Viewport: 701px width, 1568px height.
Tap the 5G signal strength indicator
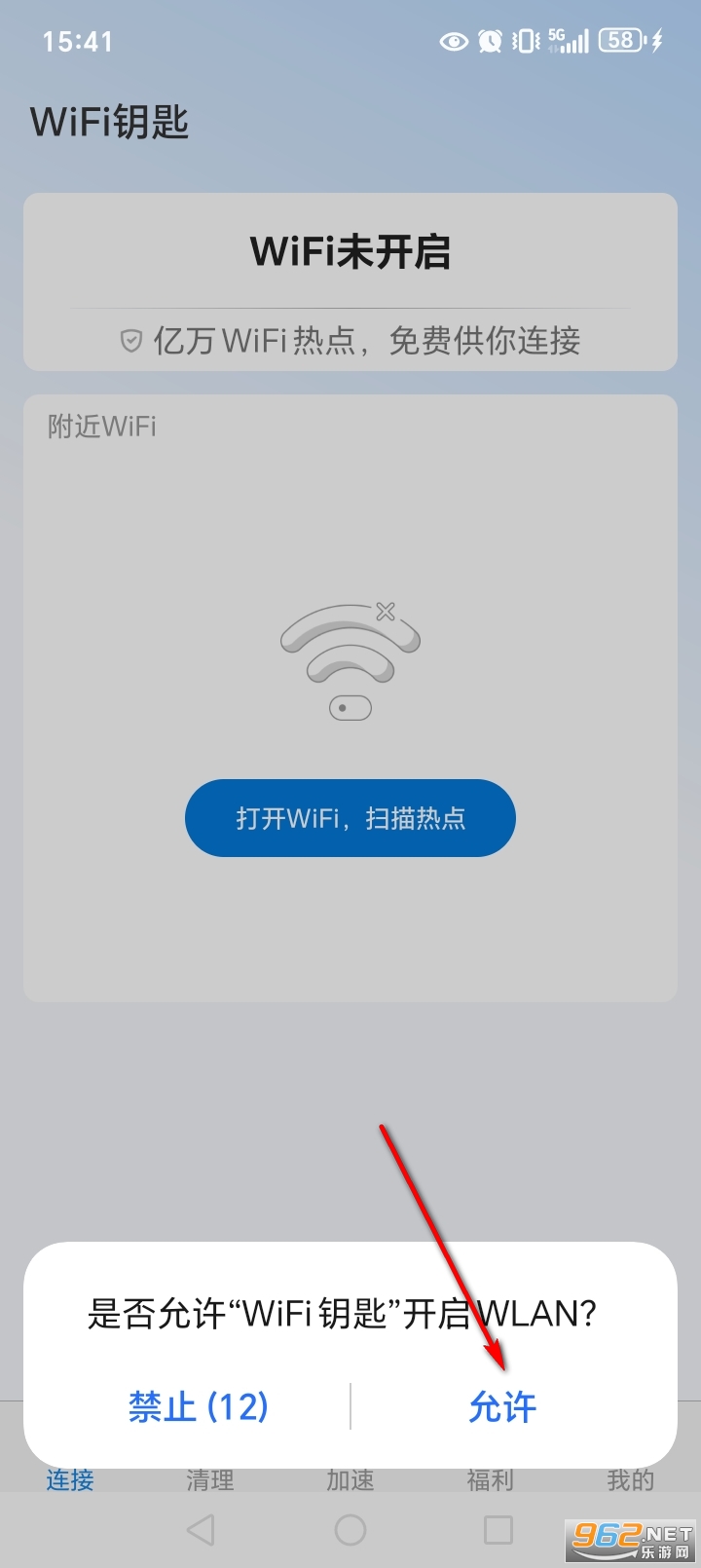(567, 42)
